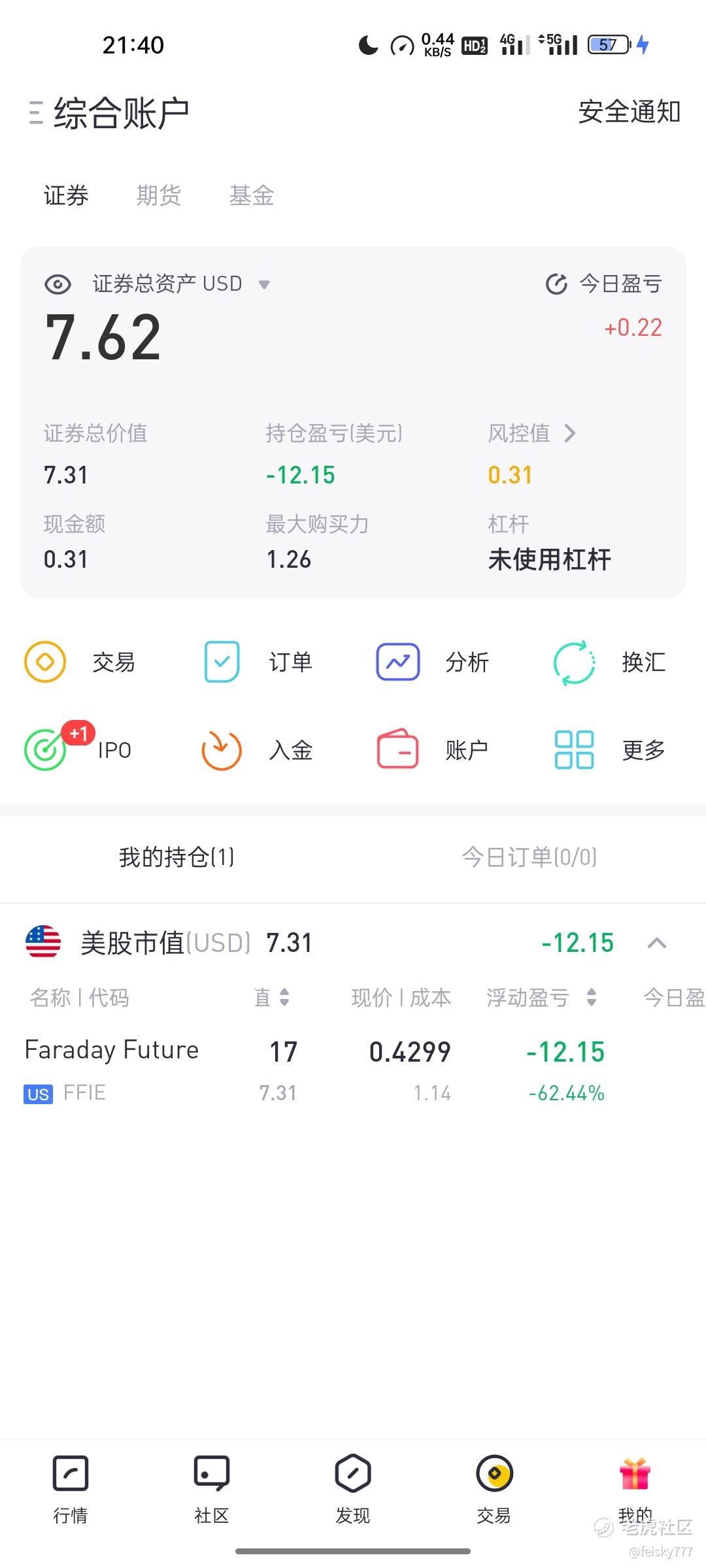Collapse the 美股市值 holdings section
Viewport: 706px width, 1568px height.
656,943
